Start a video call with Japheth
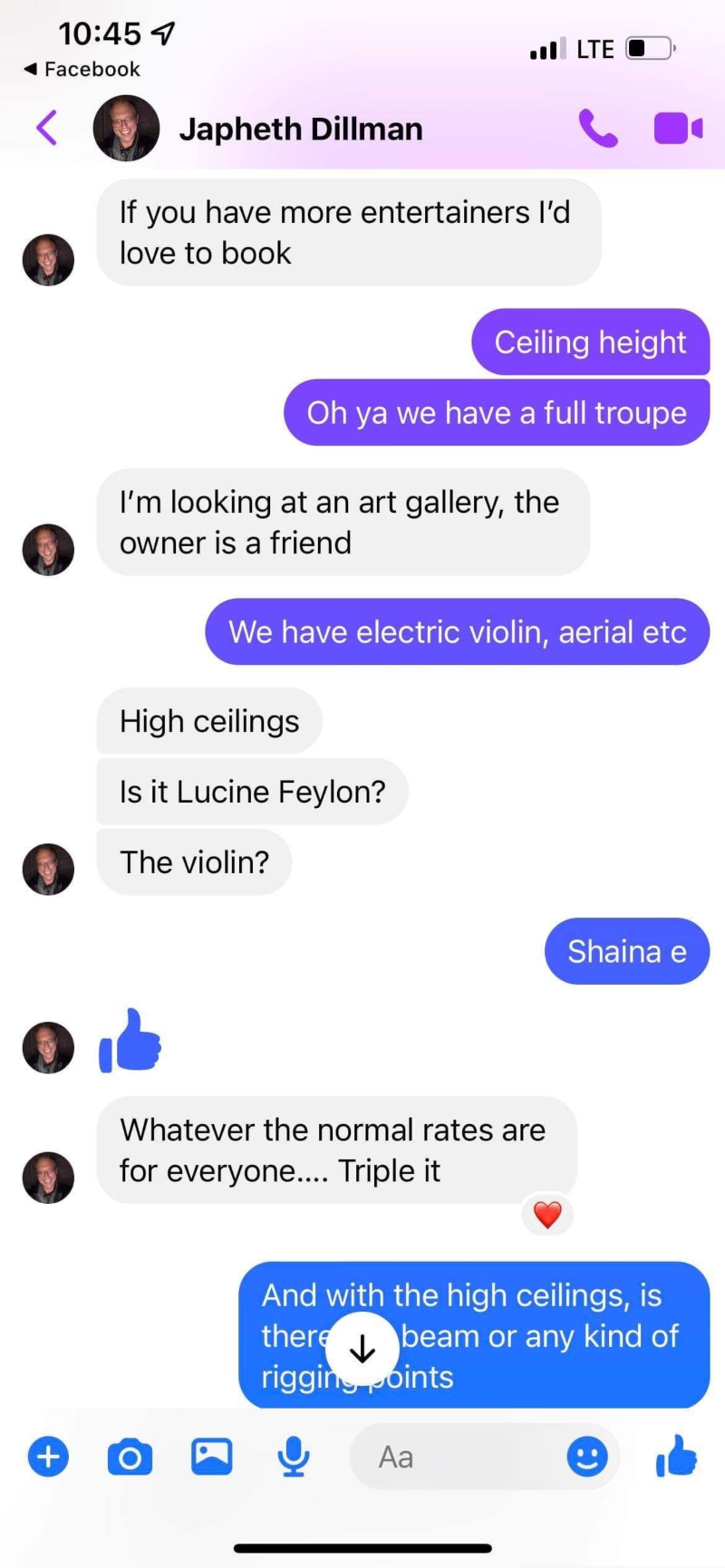The image size is (725, 1568). click(x=678, y=129)
